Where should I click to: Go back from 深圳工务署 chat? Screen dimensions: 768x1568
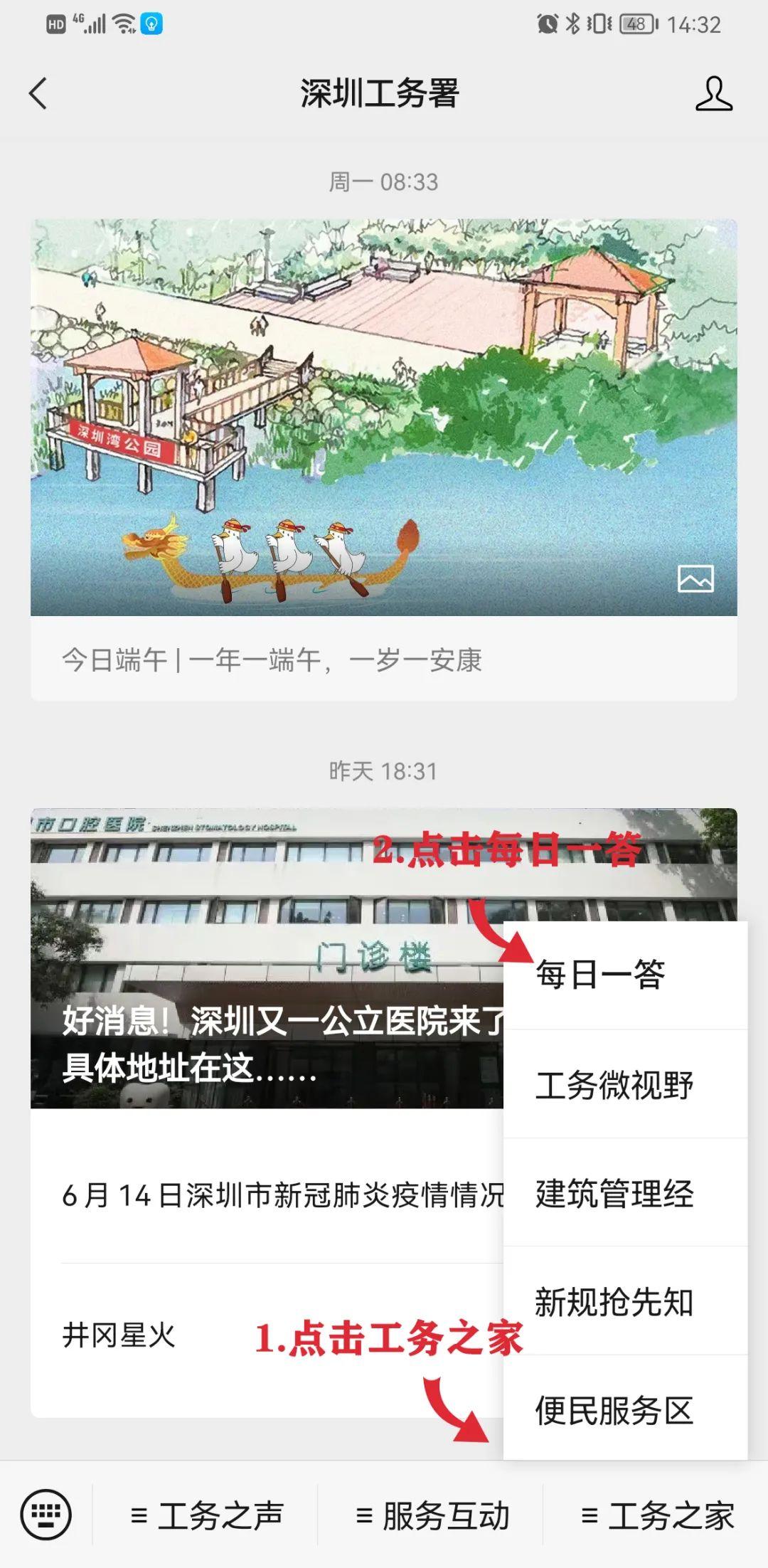point(38,93)
